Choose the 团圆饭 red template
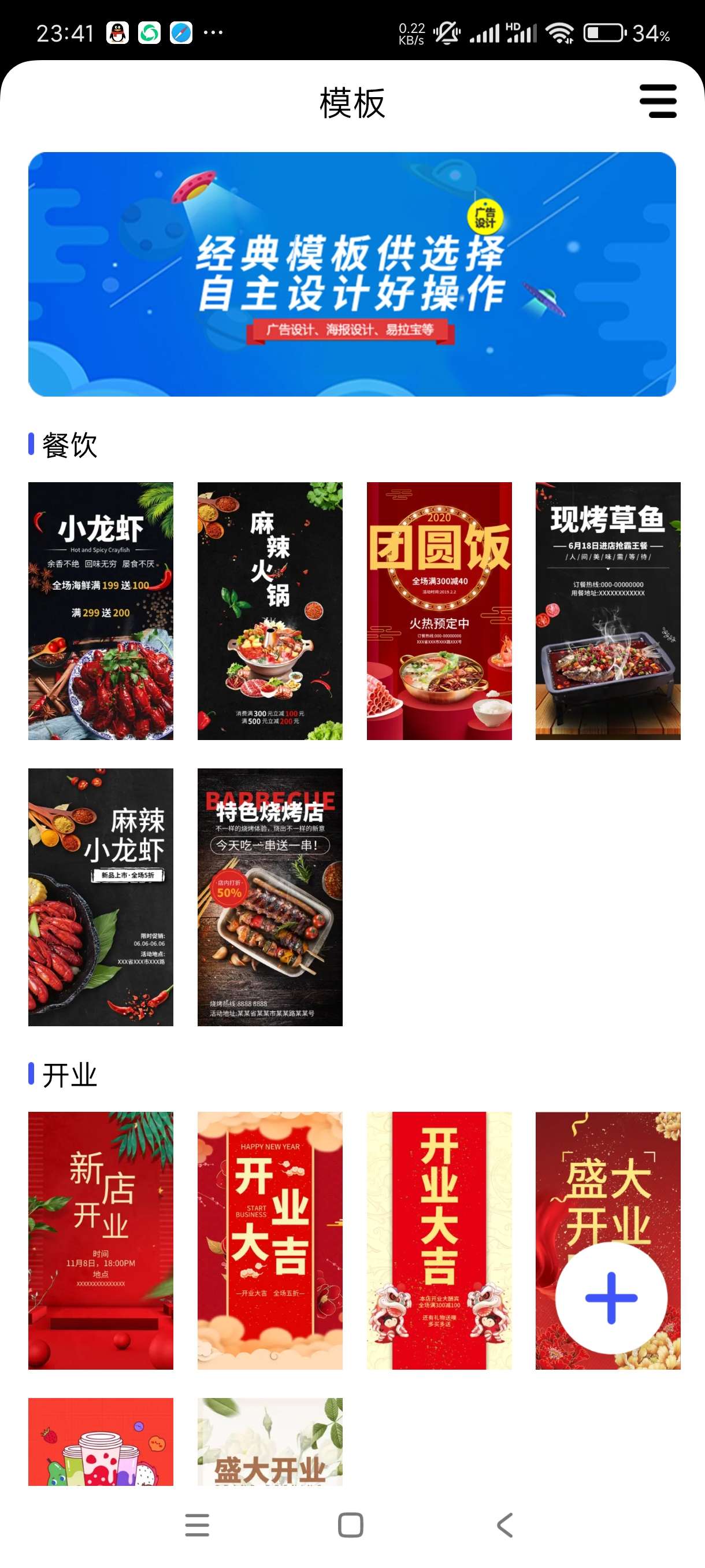This screenshot has height=1568, width=705. pyautogui.click(x=439, y=611)
